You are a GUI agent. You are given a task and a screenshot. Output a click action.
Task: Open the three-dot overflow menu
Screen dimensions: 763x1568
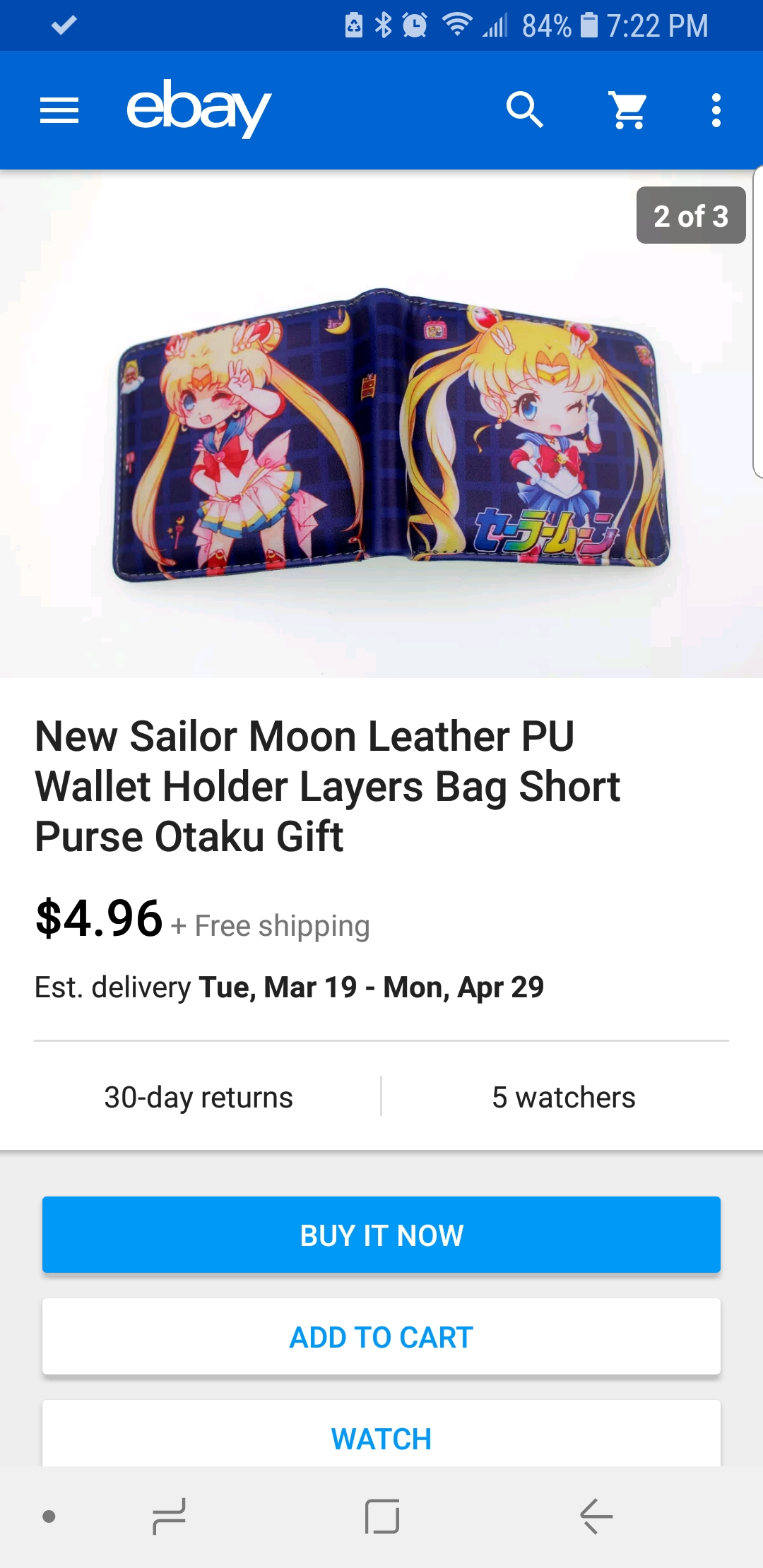click(716, 110)
